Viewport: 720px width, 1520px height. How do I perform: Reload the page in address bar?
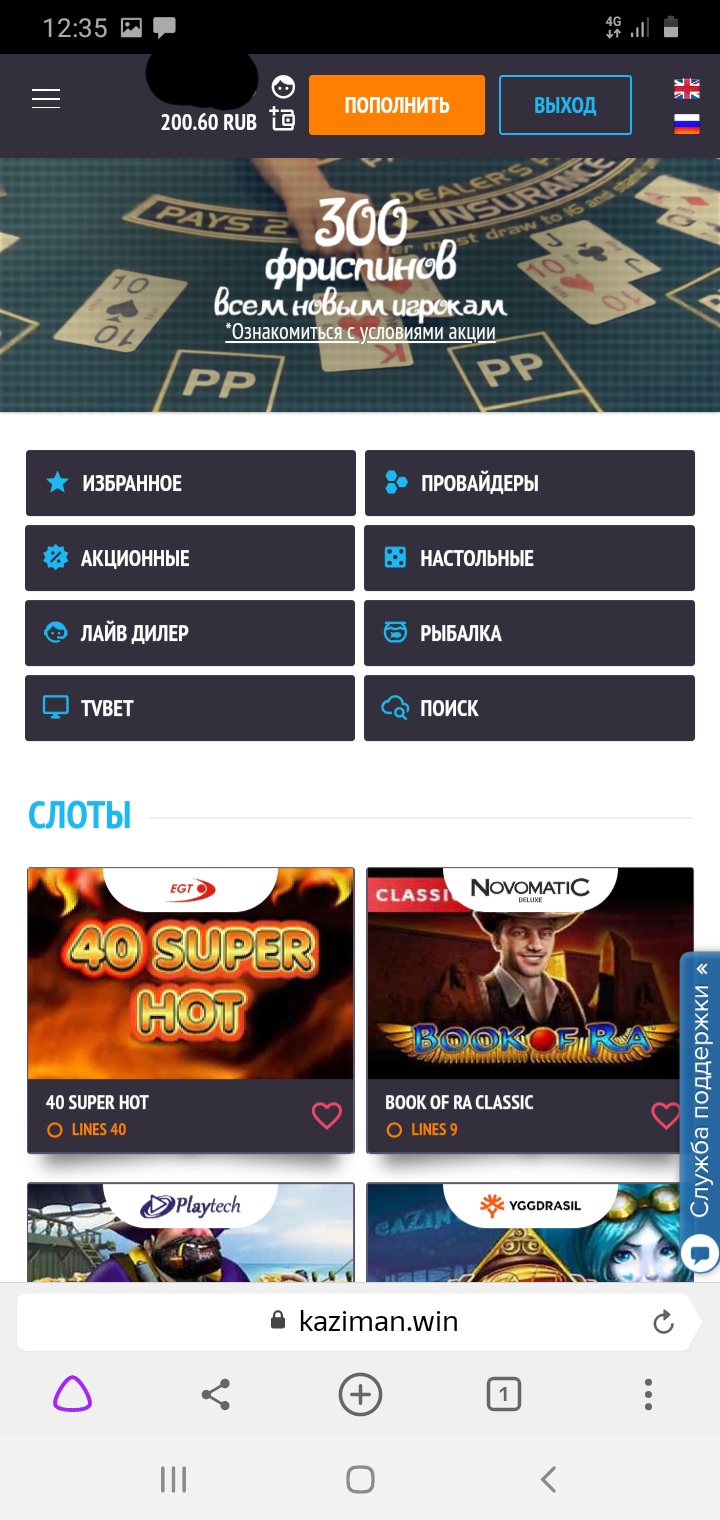(x=663, y=1323)
